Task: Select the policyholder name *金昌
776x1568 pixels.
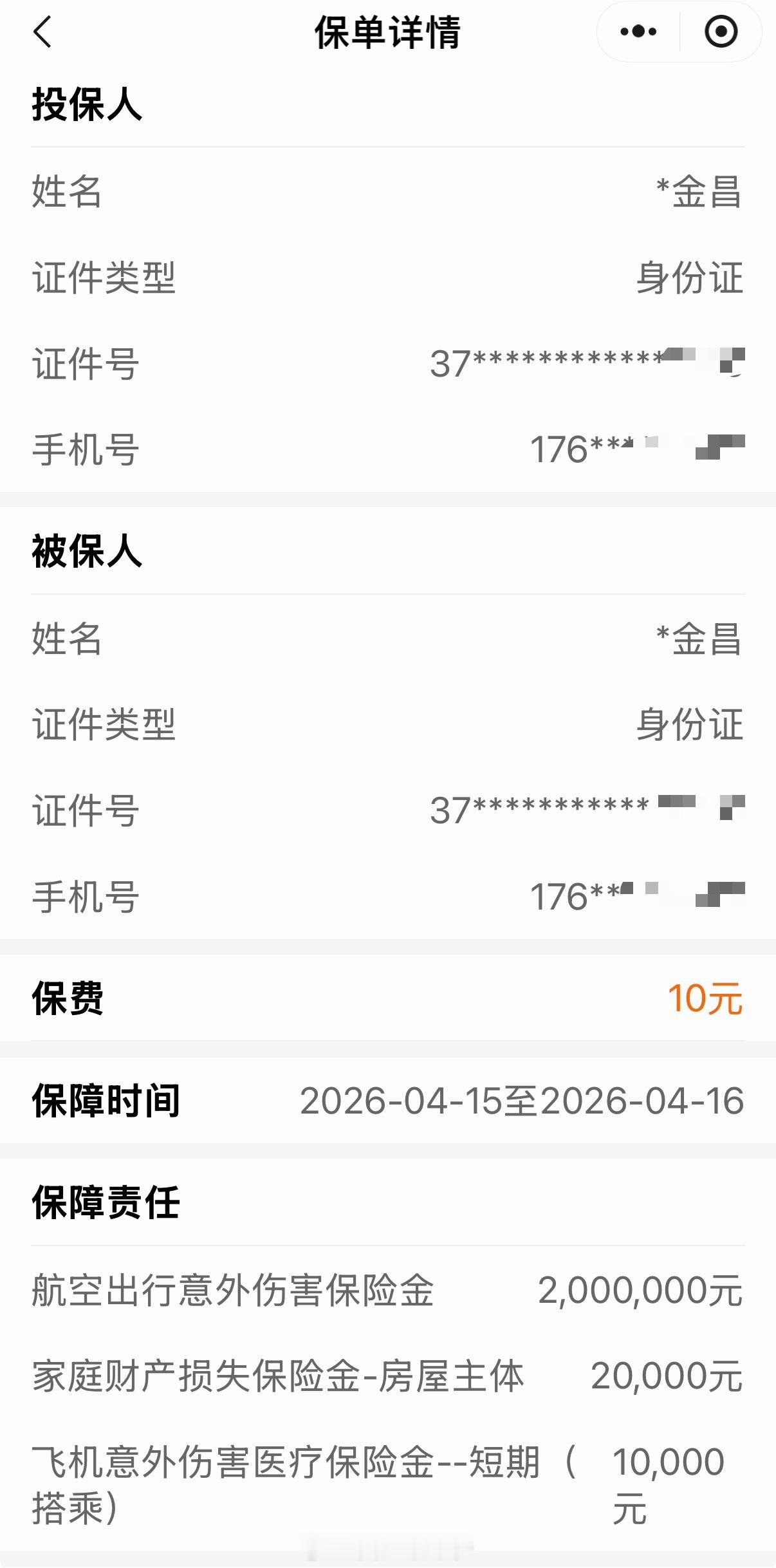Action: [698, 192]
